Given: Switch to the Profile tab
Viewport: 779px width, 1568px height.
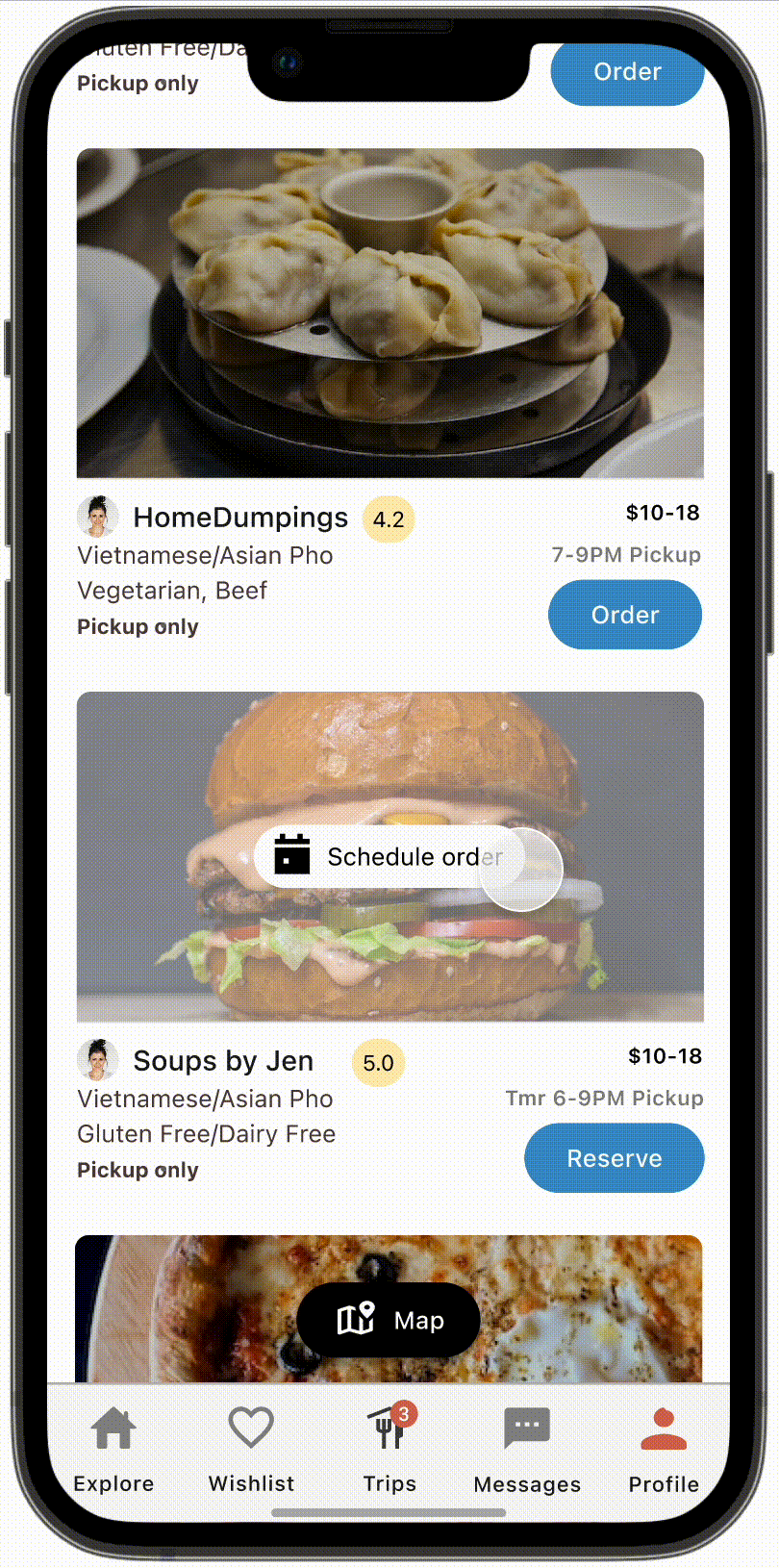Looking at the screenshot, I should click(664, 1449).
